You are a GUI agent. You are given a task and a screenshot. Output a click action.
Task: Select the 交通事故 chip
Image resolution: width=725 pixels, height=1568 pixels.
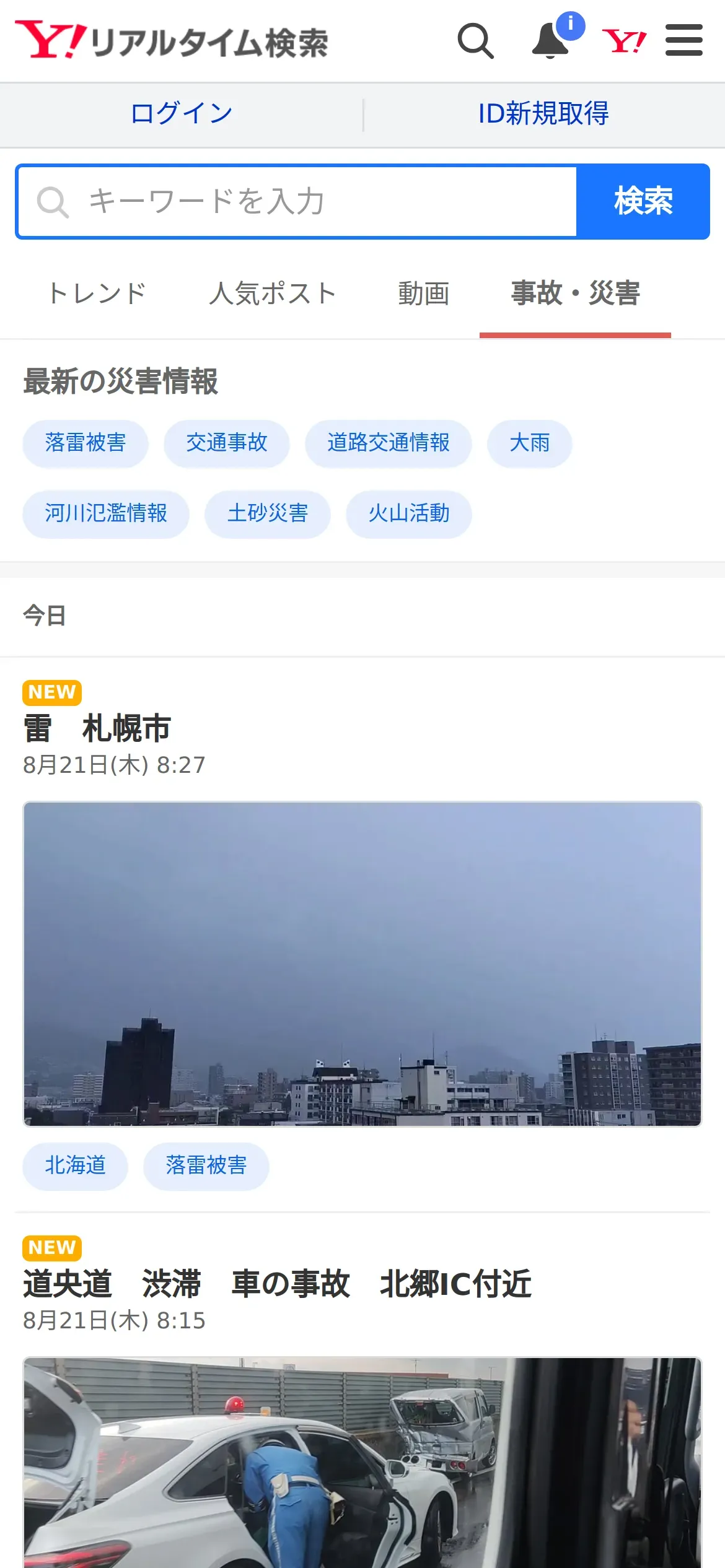[227, 443]
